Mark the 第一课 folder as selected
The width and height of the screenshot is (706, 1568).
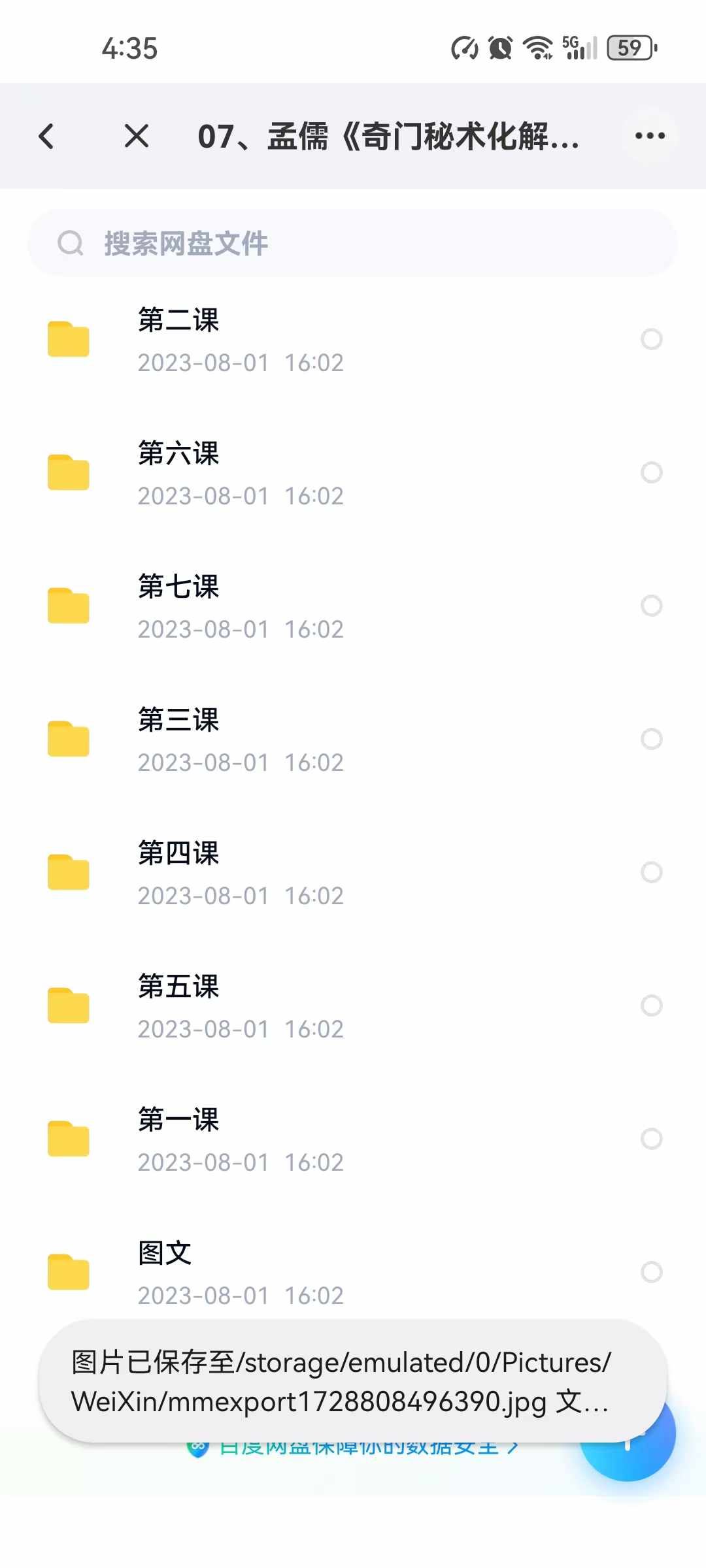tap(652, 1139)
